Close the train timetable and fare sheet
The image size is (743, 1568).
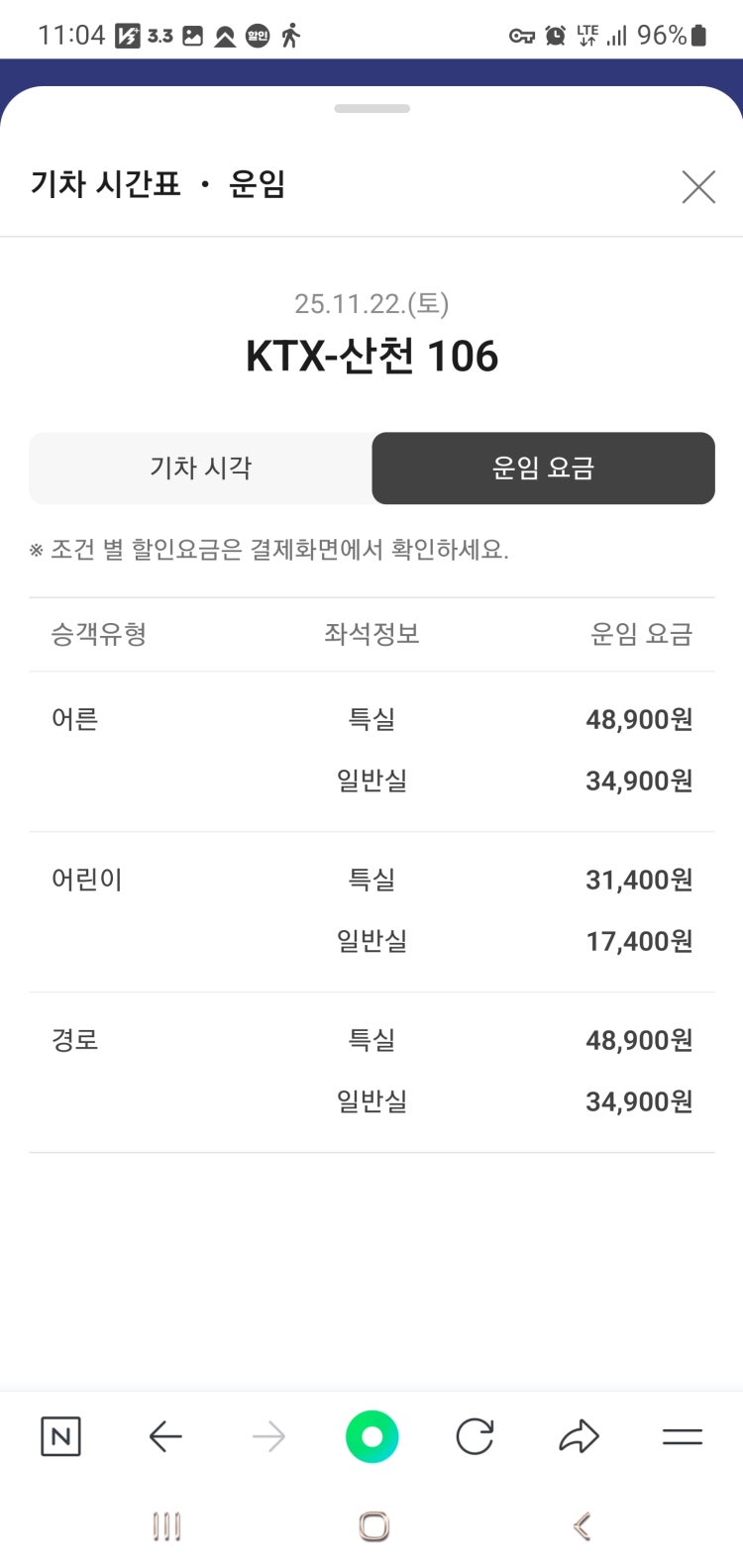(698, 186)
